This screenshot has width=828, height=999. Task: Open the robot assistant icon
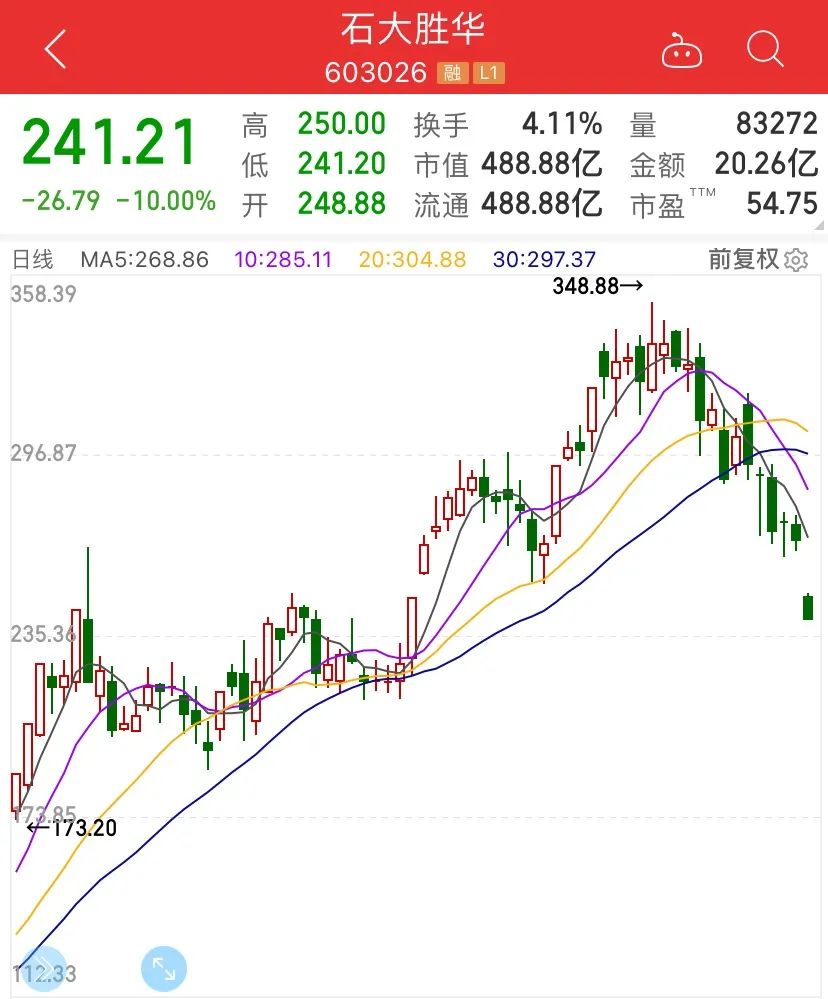point(681,50)
